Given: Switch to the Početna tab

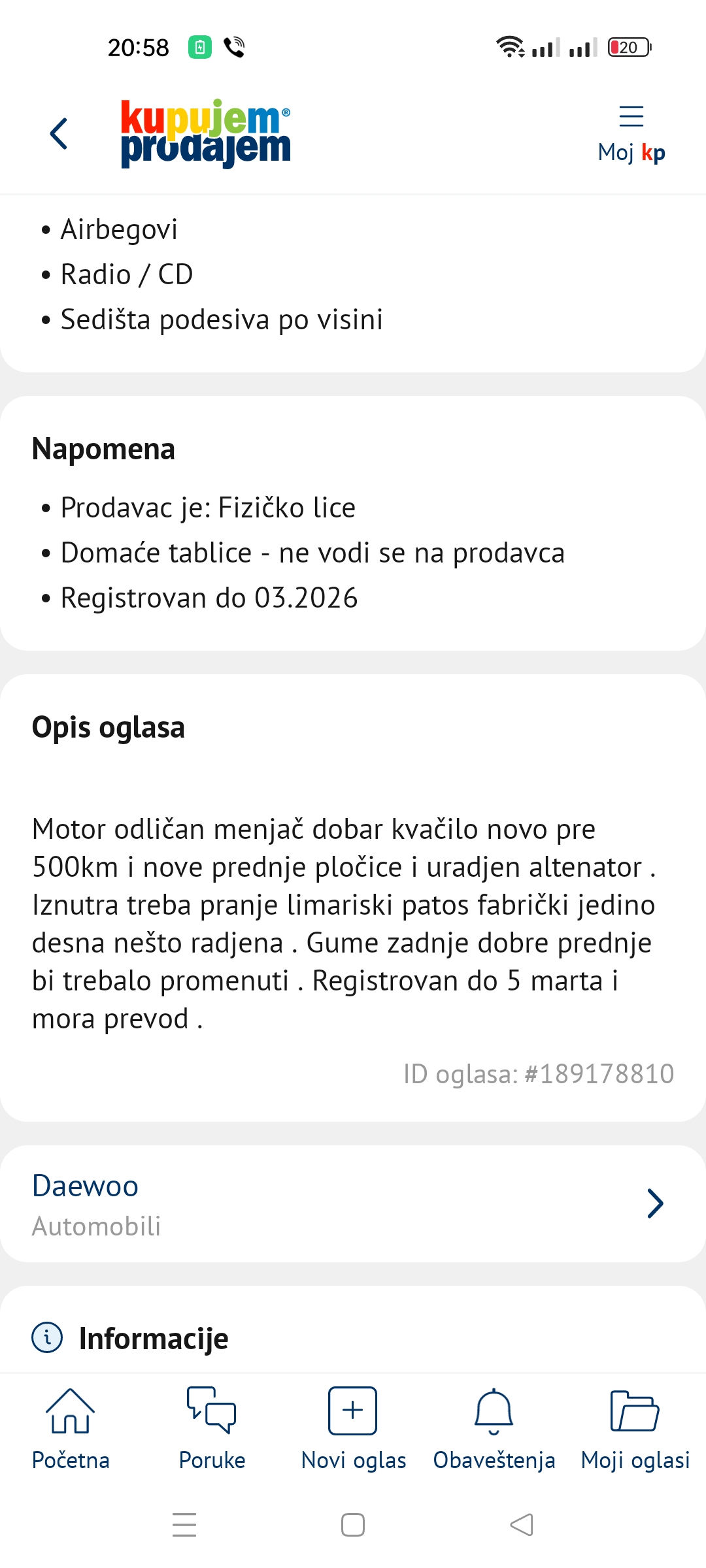Looking at the screenshot, I should point(71,1429).
